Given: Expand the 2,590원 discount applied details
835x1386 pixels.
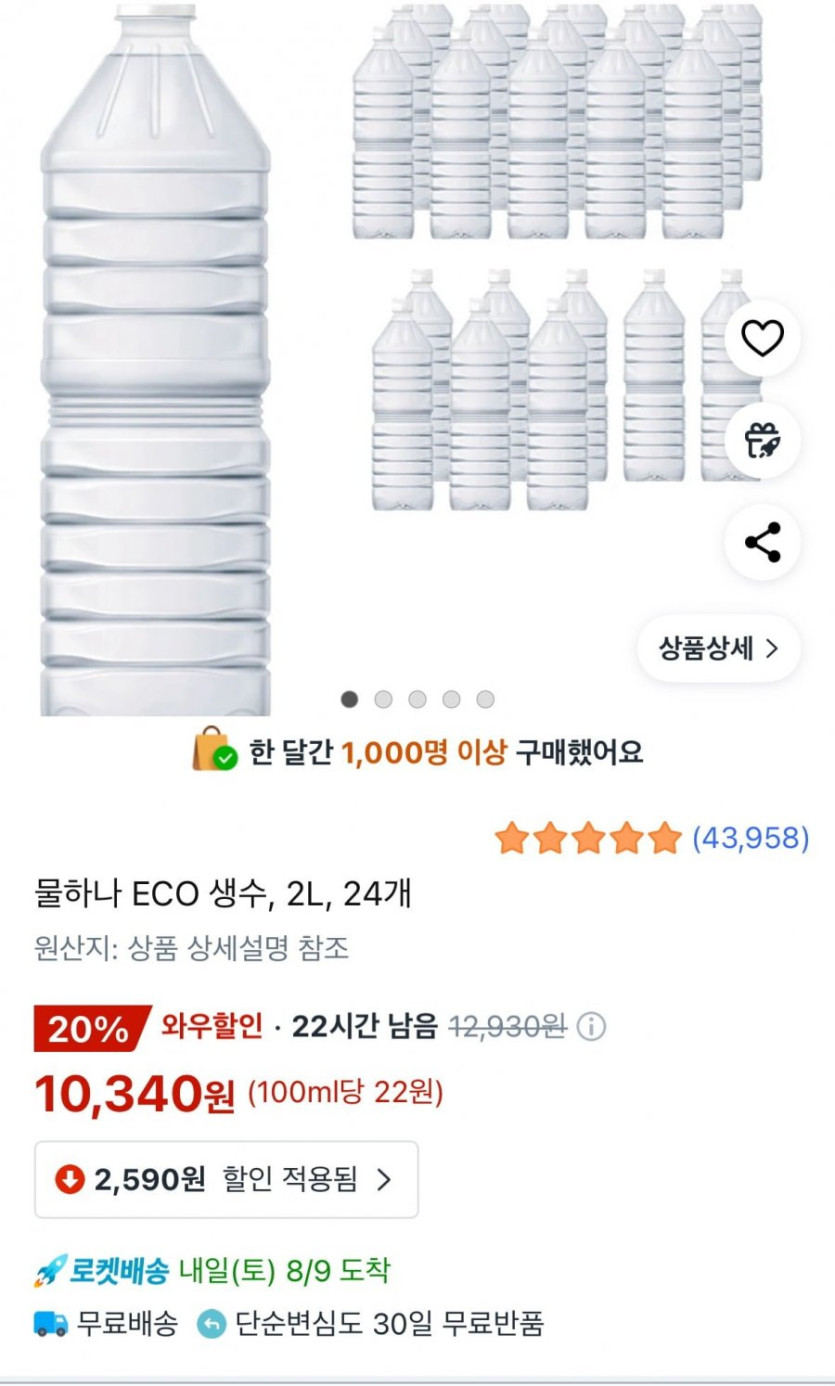Looking at the screenshot, I should click(x=225, y=1180).
